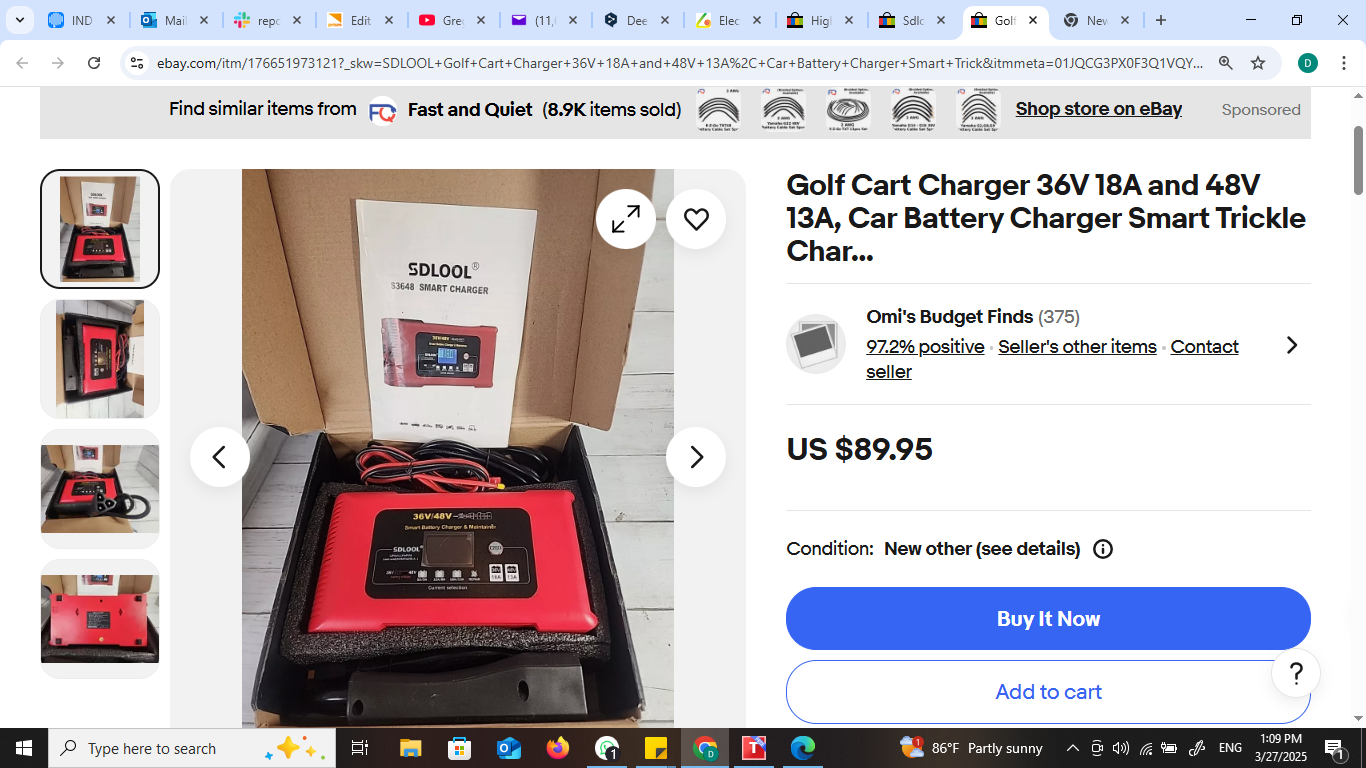
Task: Show the next product image
Action: tap(695, 457)
